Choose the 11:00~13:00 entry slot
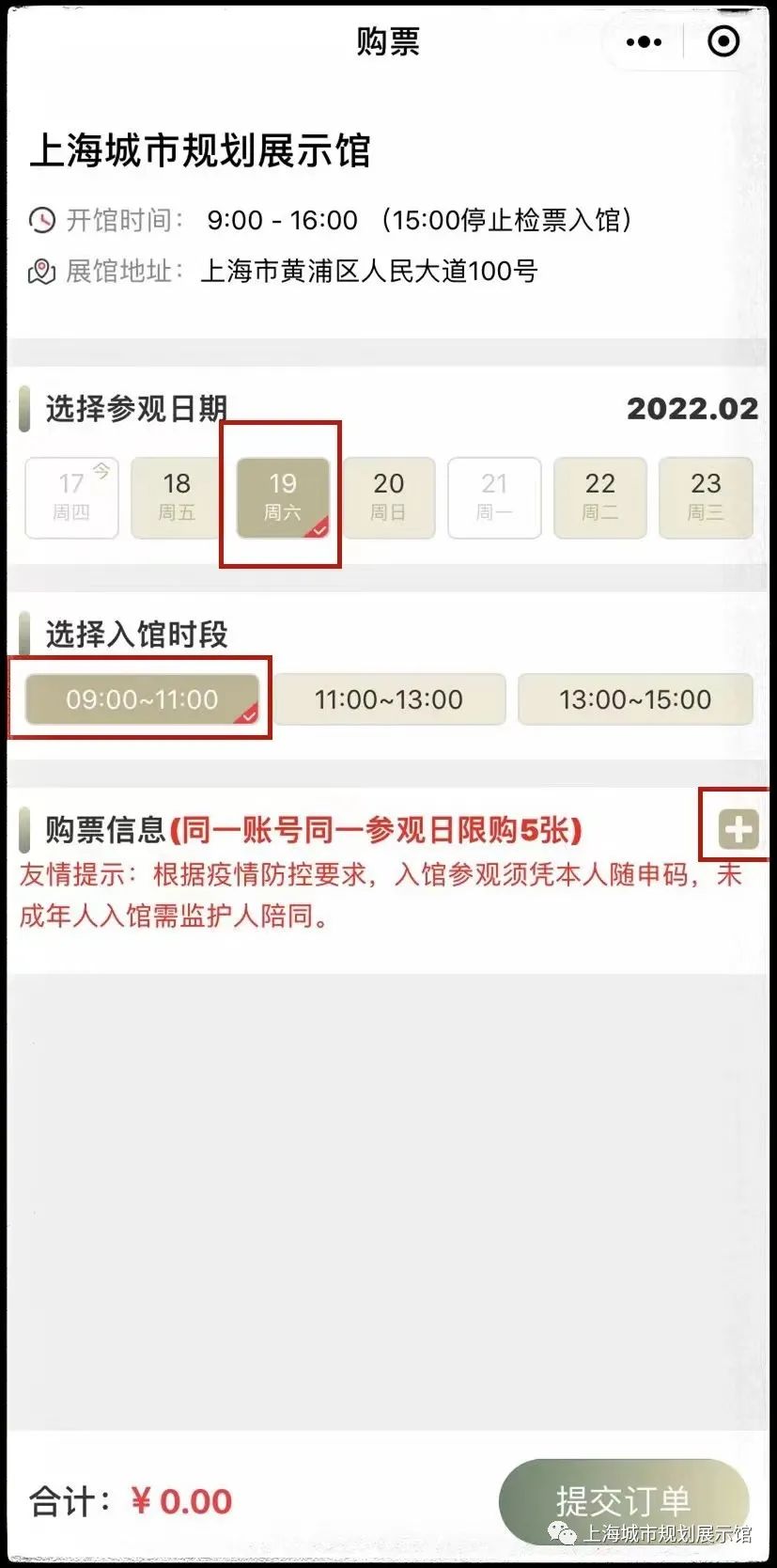777x1568 pixels. tap(388, 699)
